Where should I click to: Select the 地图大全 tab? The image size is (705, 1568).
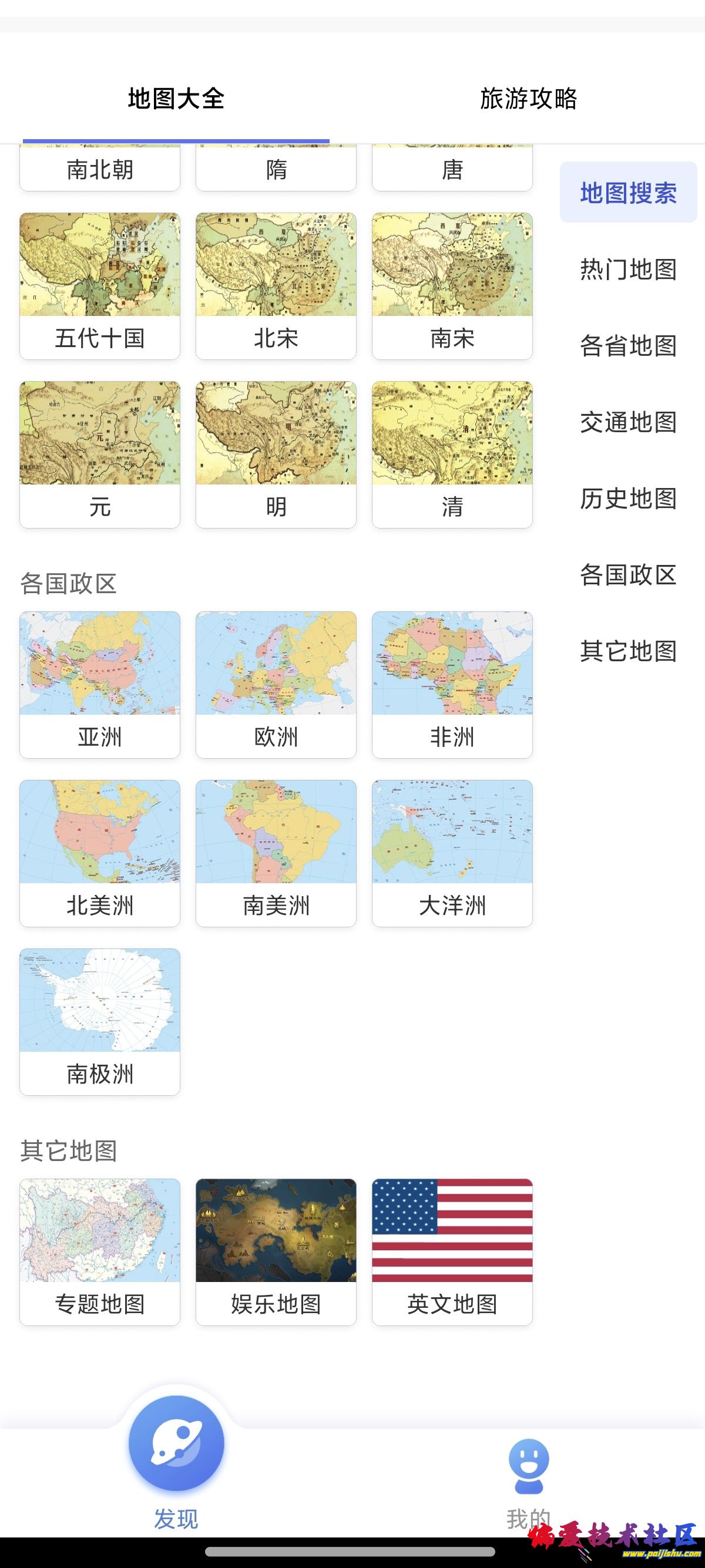pyautogui.click(x=176, y=99)
